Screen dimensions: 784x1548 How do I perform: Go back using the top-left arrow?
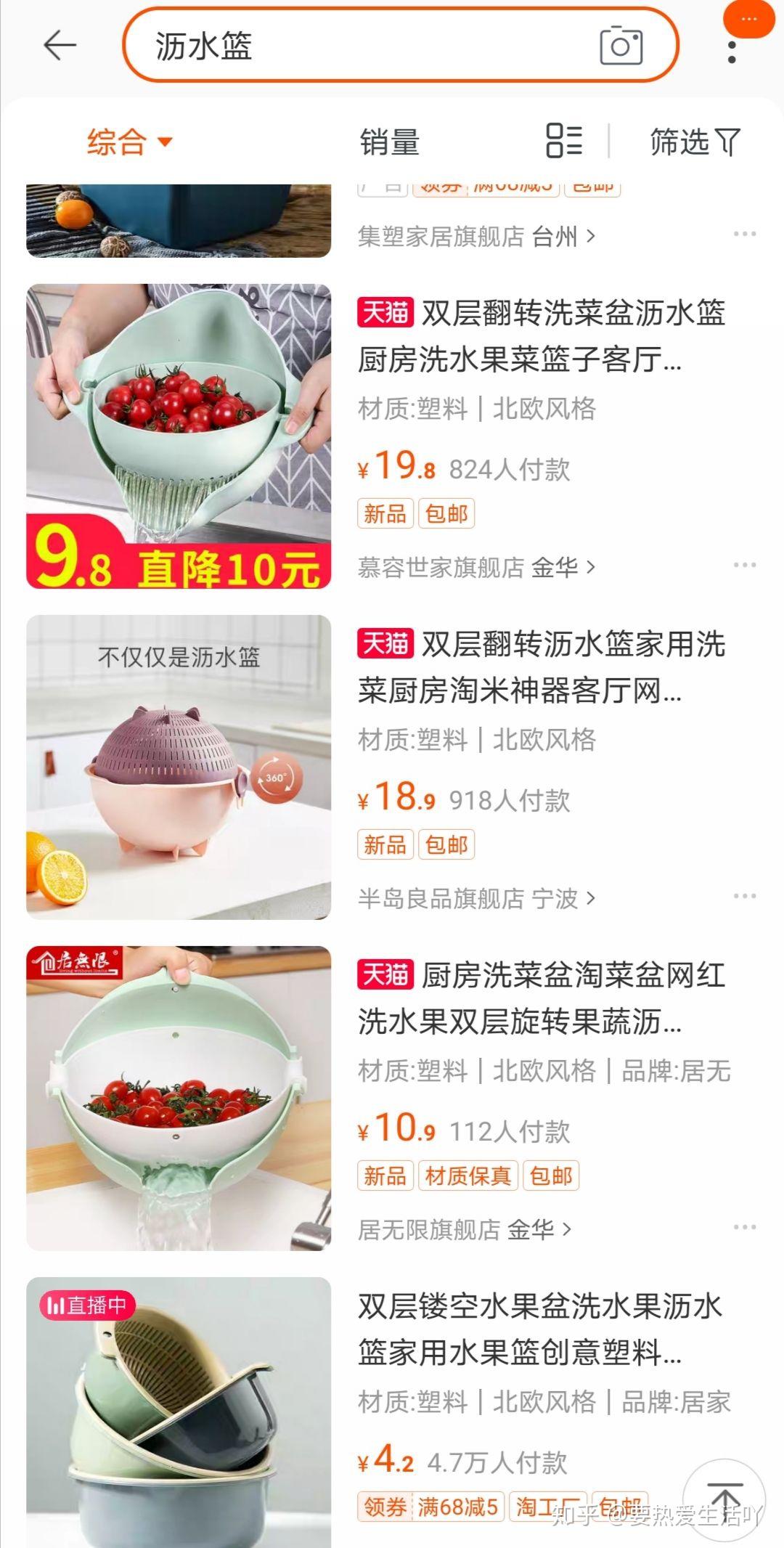click(x=60, y=46)
